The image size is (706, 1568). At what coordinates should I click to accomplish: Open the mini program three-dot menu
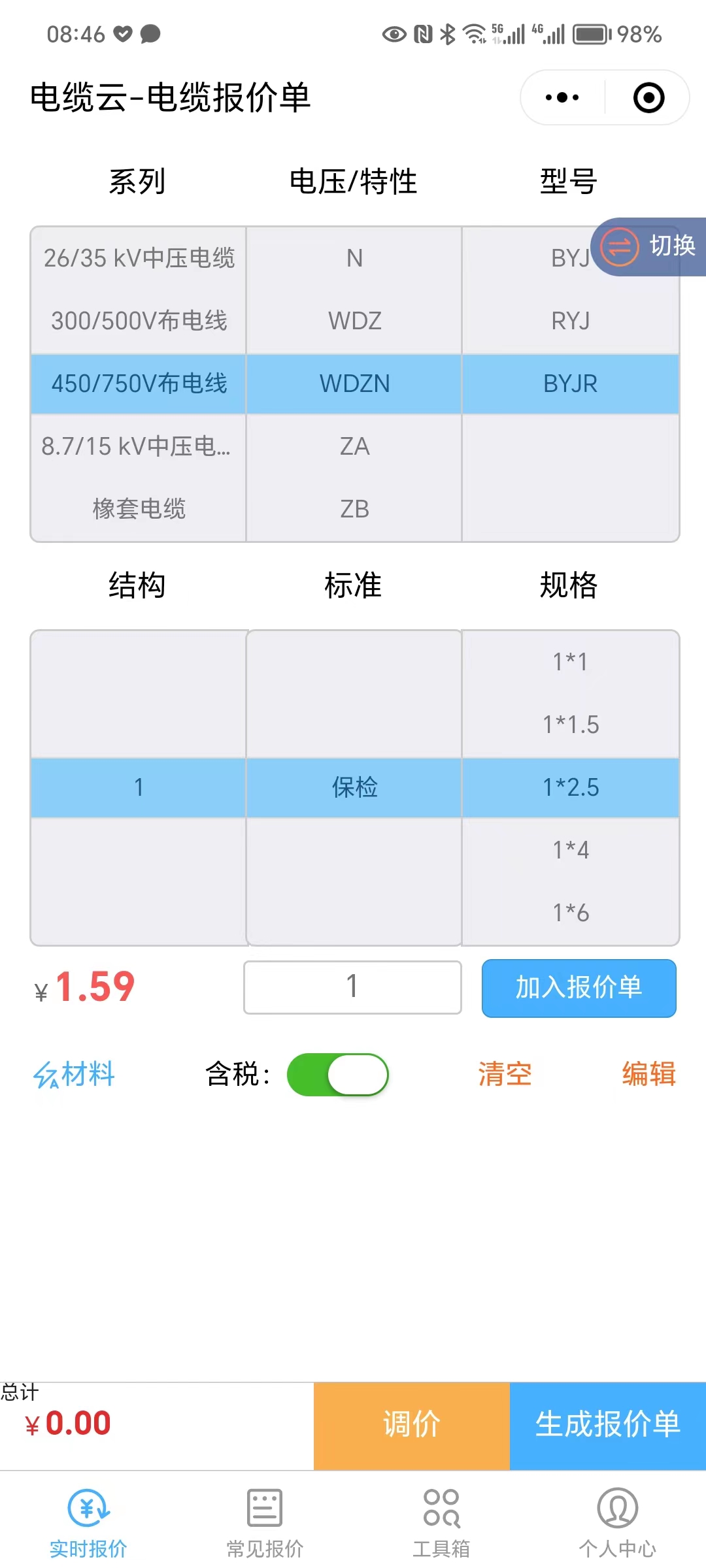[x=562, y=98]
